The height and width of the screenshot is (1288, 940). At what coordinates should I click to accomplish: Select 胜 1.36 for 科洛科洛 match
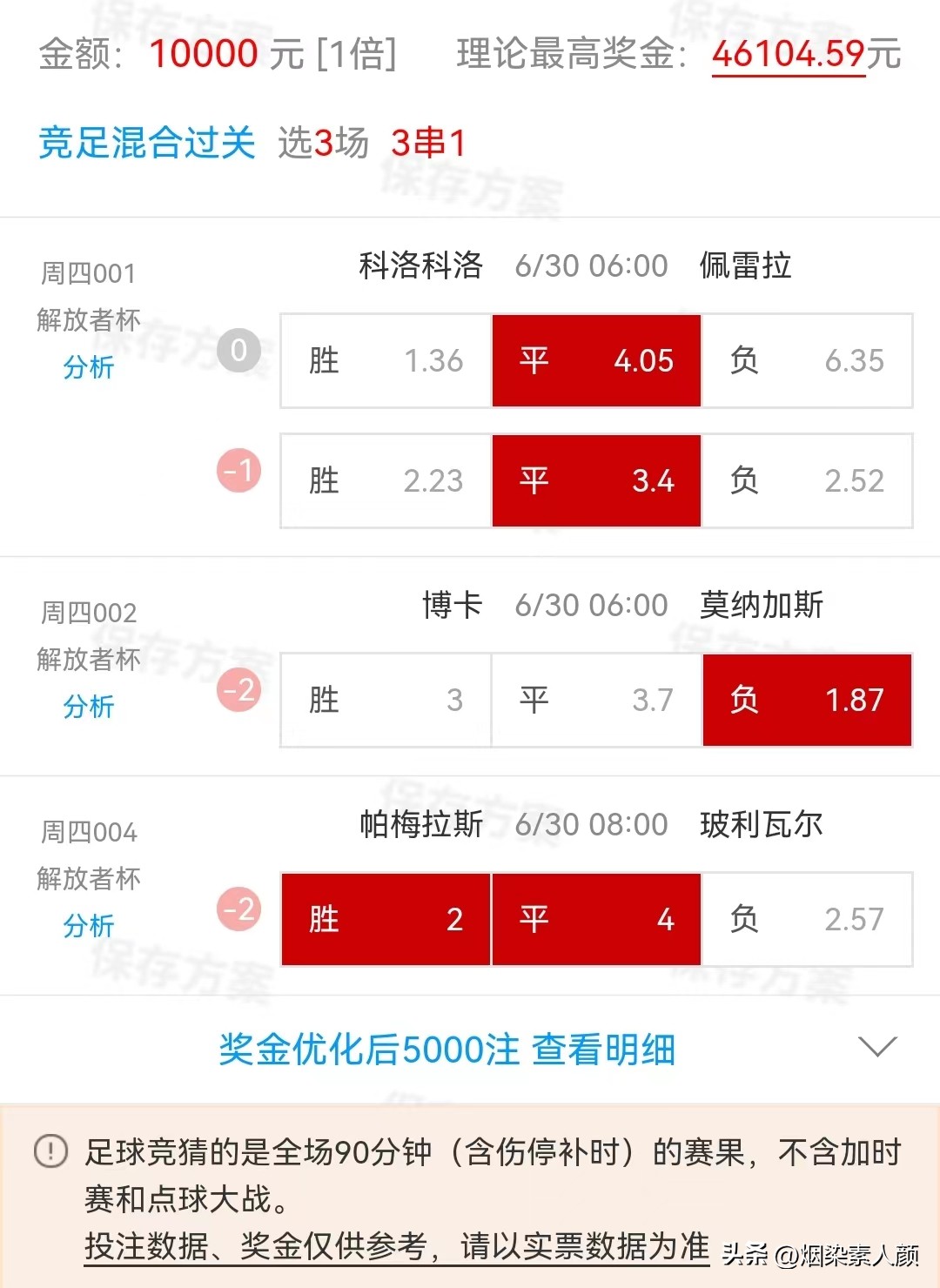(386, 360)
